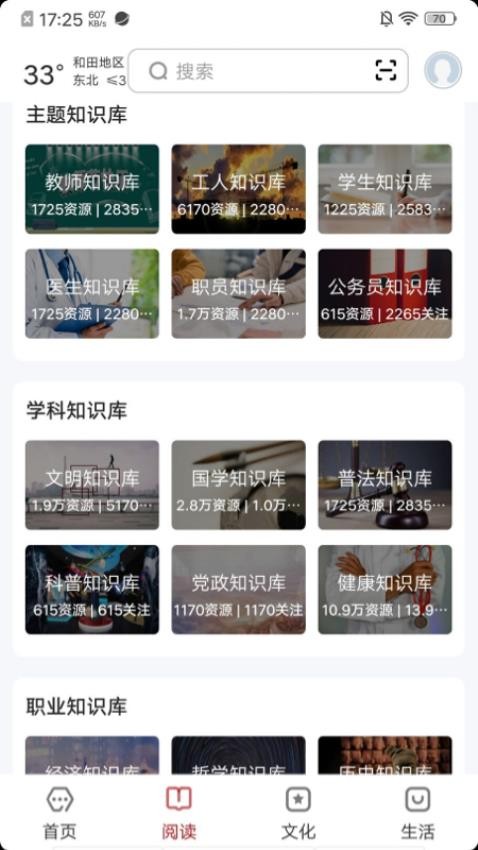Open the 工人知识库 card
The width and height of the screenshot is (478, 850).
[x=238, y=189]
